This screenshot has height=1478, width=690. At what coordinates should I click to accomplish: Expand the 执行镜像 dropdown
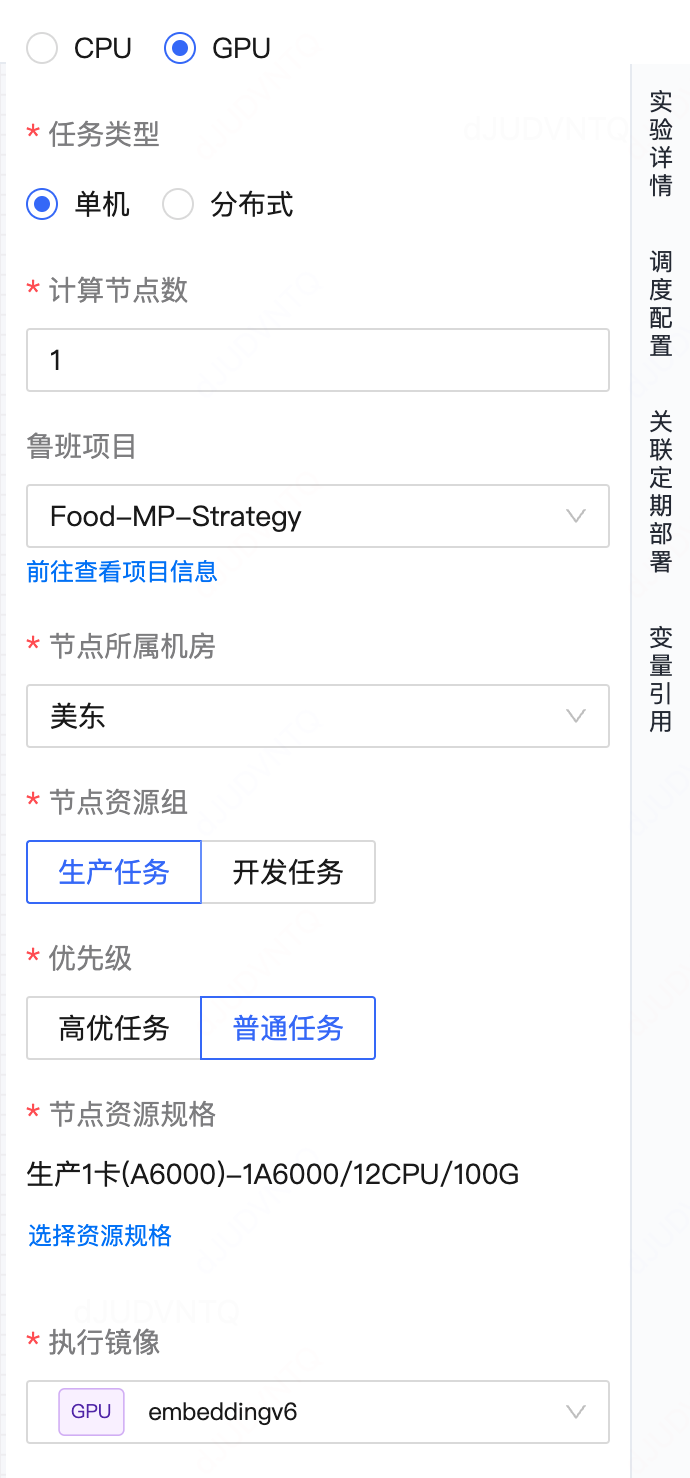(x=317, y=1412)
